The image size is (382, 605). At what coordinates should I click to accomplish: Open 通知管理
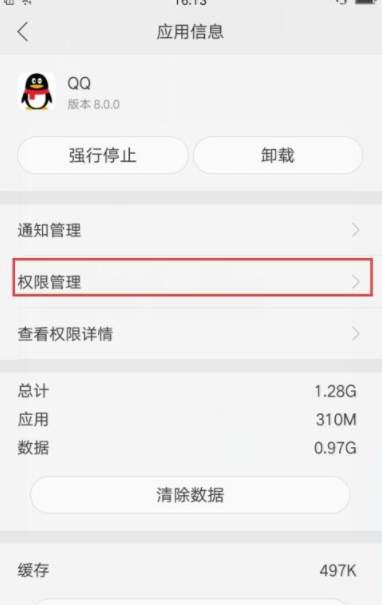pyautogui.click(x=191, y=230)
